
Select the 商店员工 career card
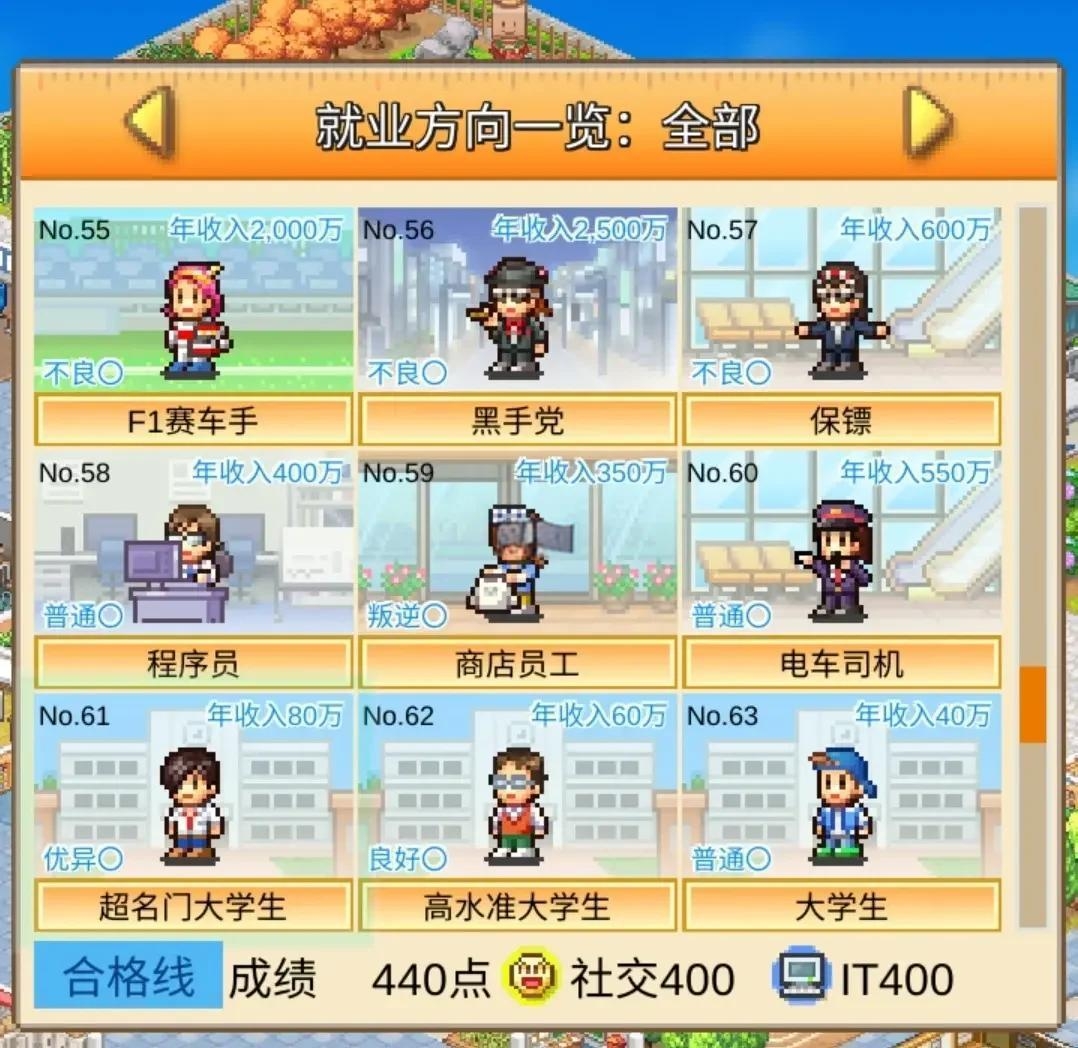coord(517,567)
